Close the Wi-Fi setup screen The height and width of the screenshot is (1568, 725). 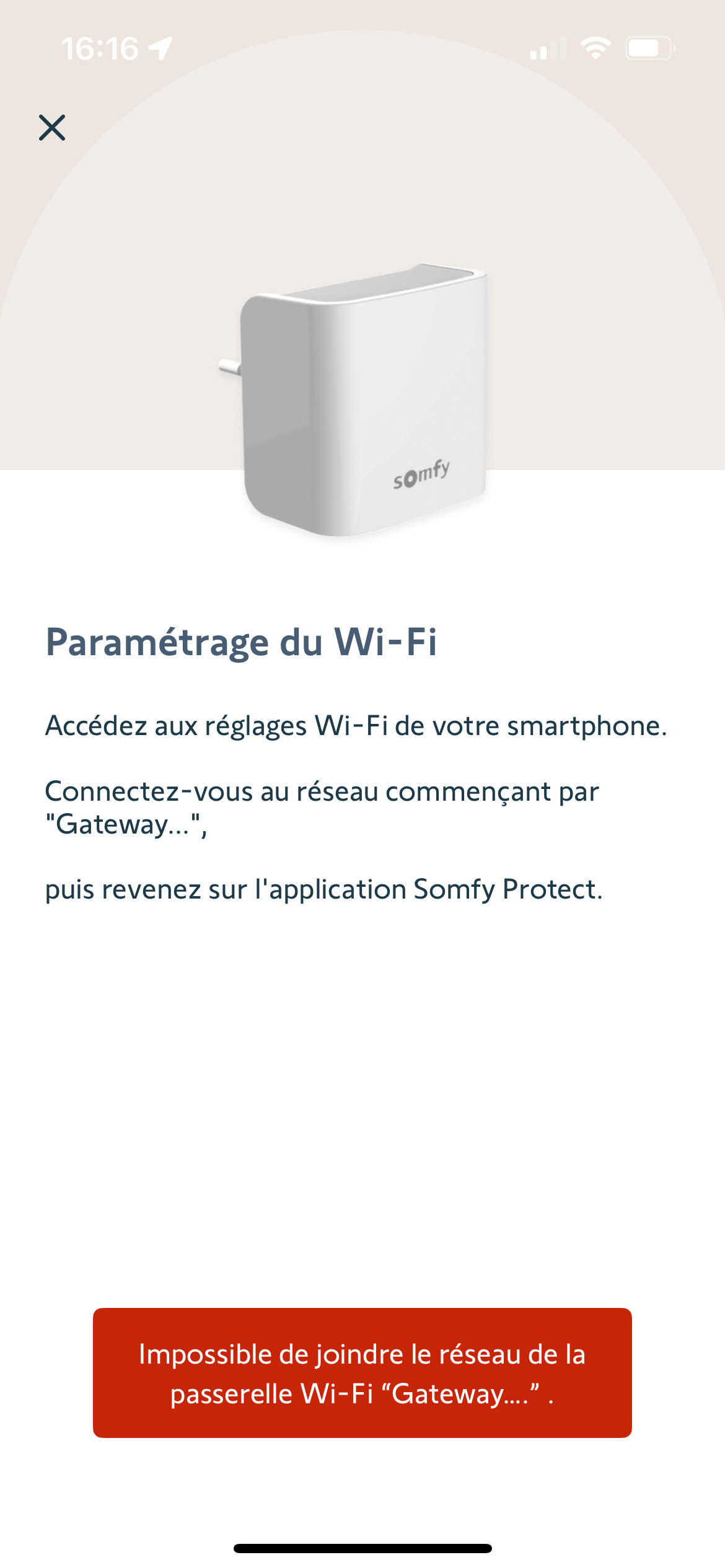(x=52, y=128)
